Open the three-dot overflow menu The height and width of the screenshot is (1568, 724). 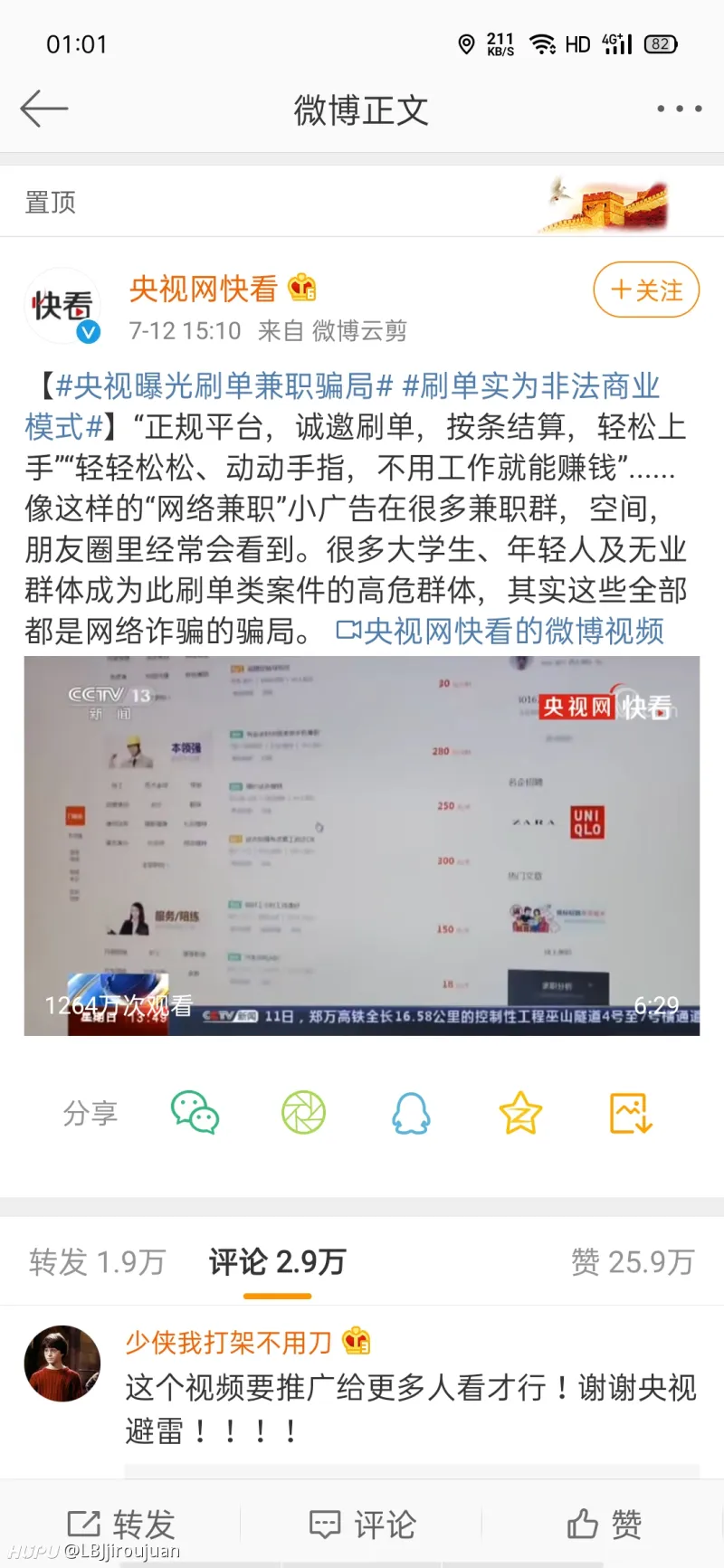[679, 109]
